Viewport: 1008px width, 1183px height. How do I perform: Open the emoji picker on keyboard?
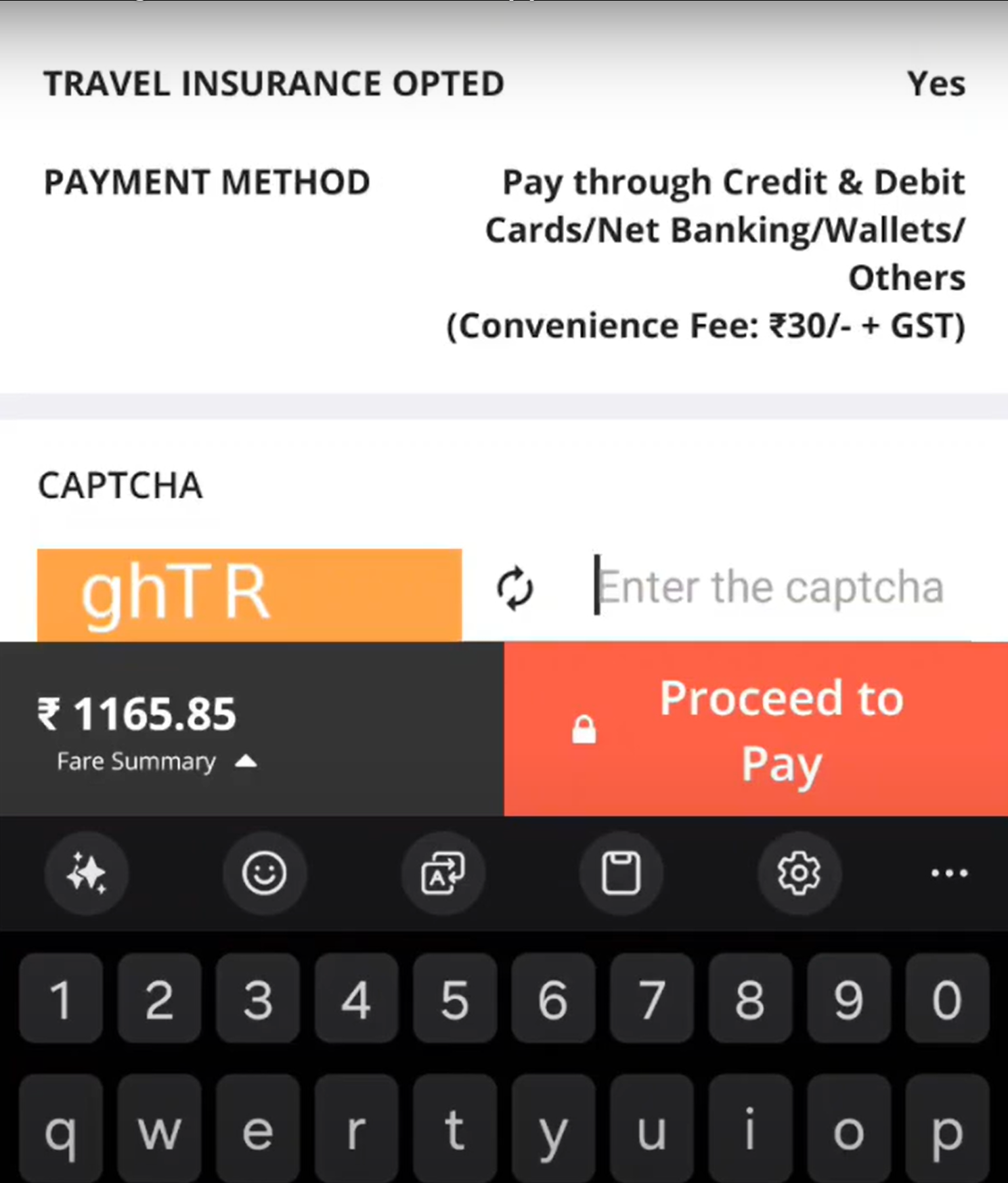(x=264, y=873)
